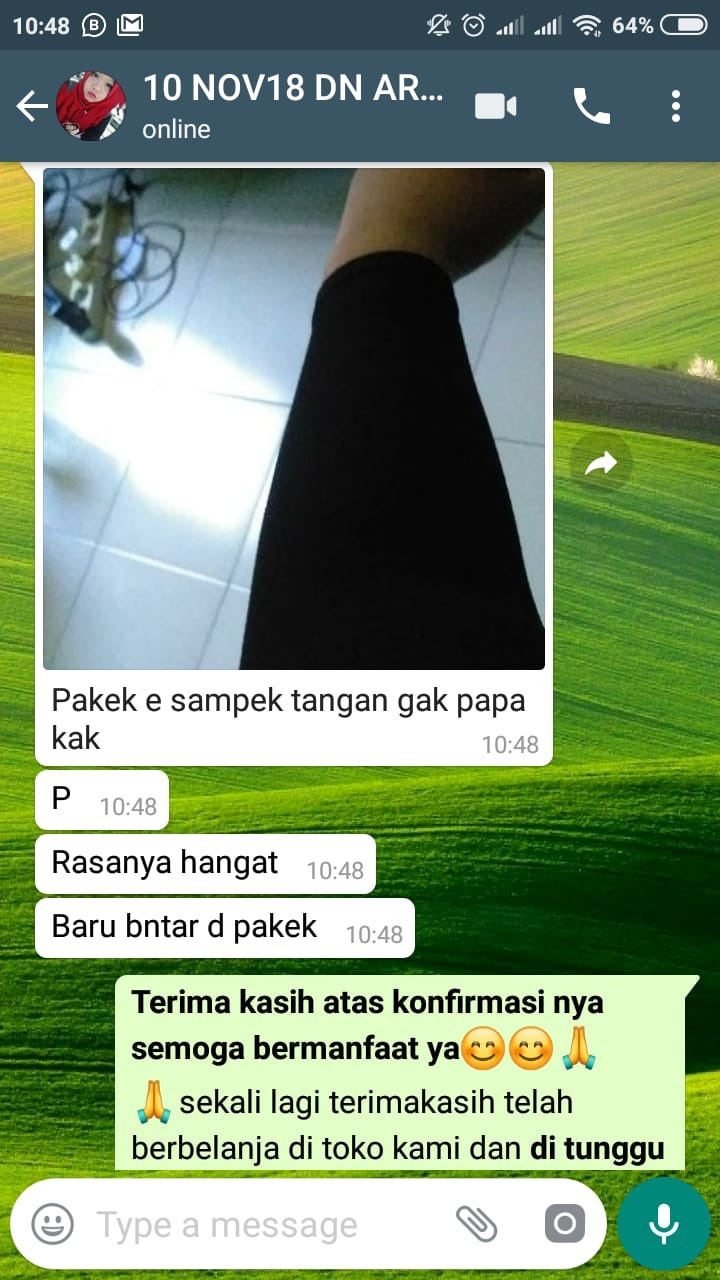The image size is (720, 1280).
Task: Open the camera from the message bar
Action: (x=564, y=1224)
